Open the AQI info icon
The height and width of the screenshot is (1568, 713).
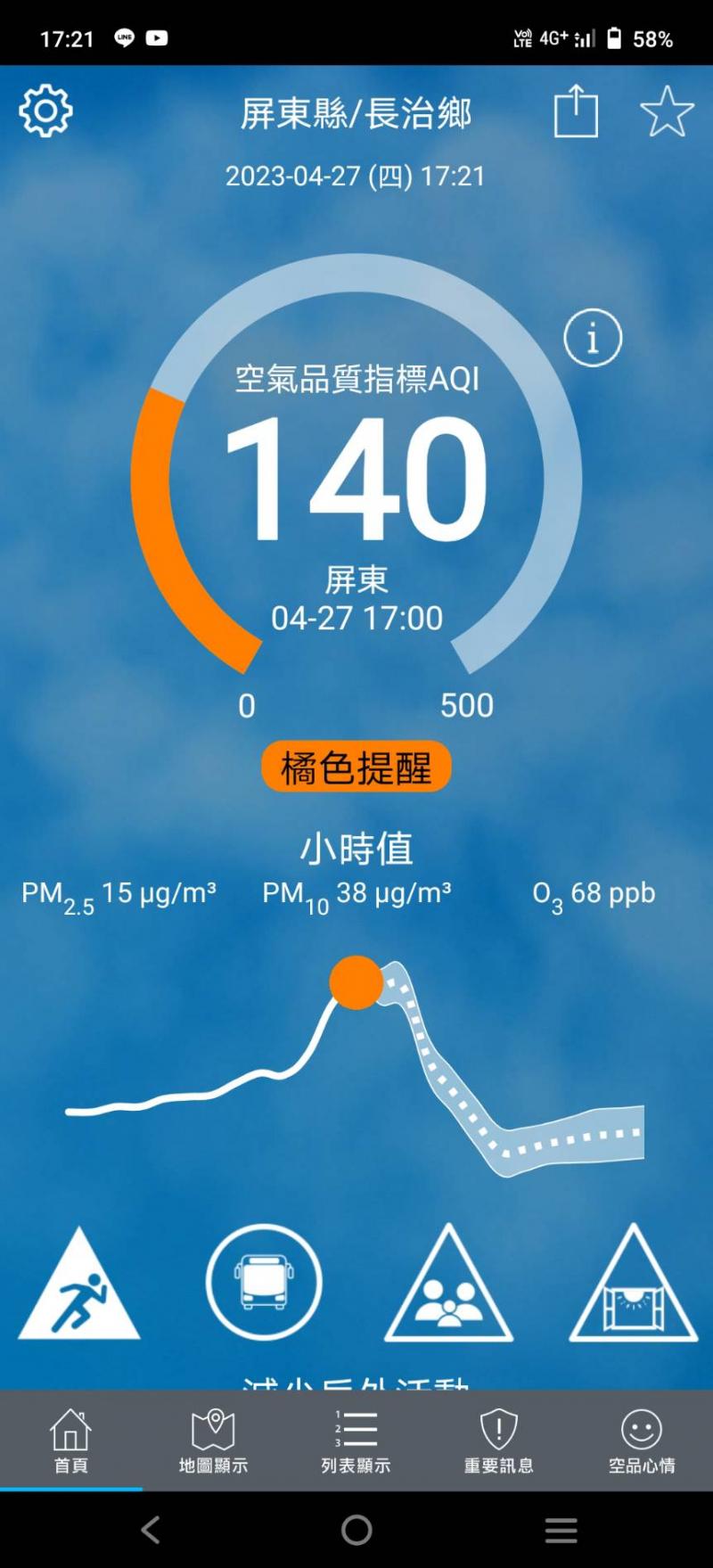593,338
